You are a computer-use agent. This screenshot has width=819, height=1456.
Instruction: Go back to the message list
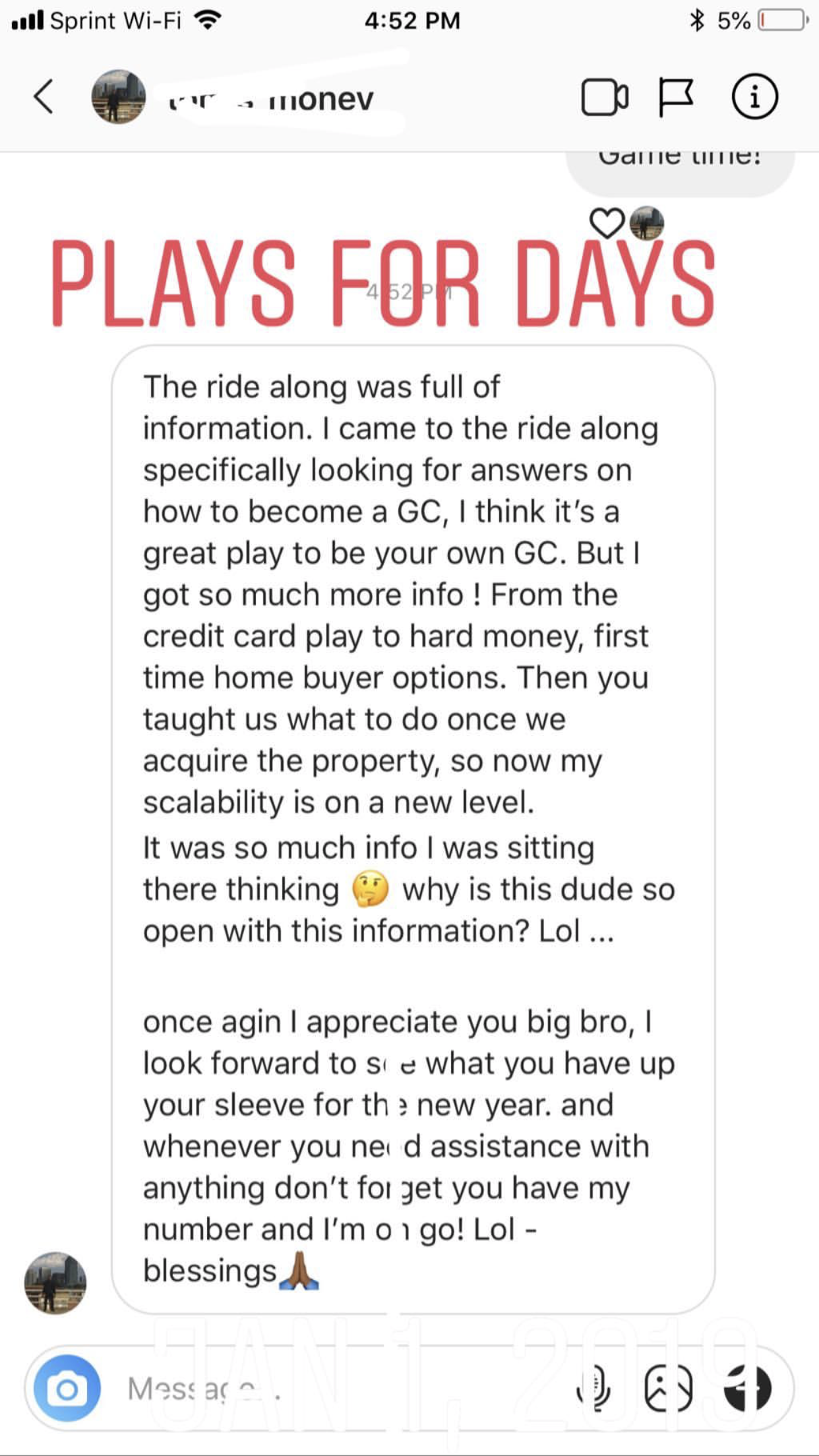(44, 97)
